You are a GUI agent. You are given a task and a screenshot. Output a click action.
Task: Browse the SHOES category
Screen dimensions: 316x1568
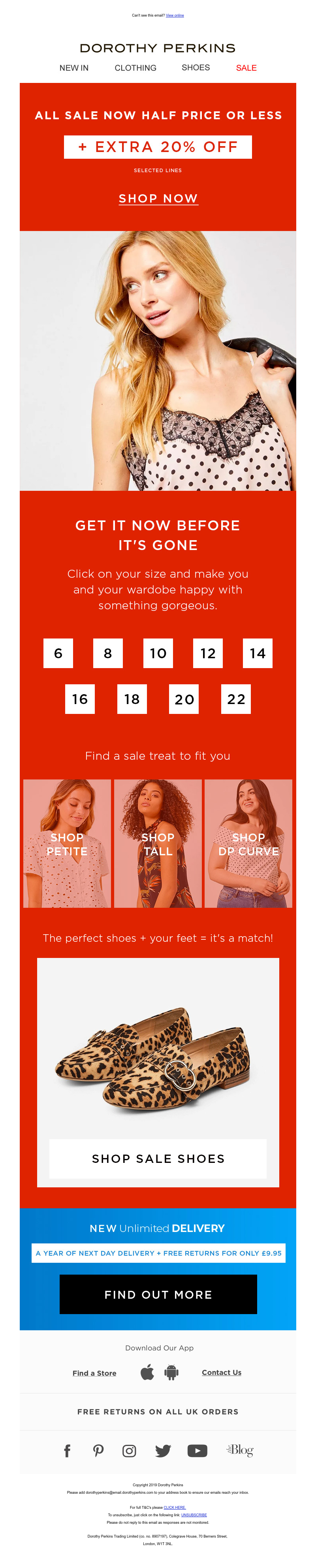point(196,68)
